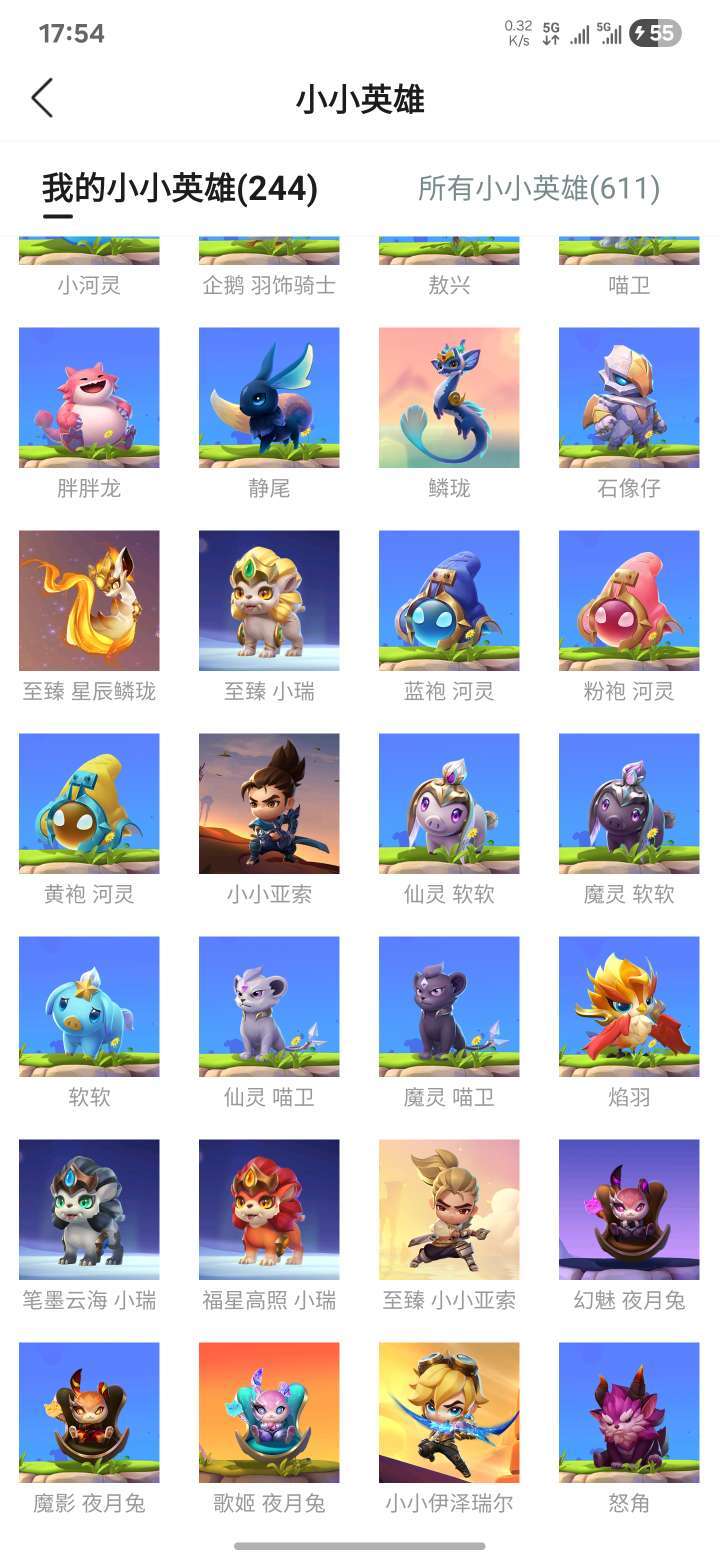View the 焰羽 little legend

tap(629, 1023)
